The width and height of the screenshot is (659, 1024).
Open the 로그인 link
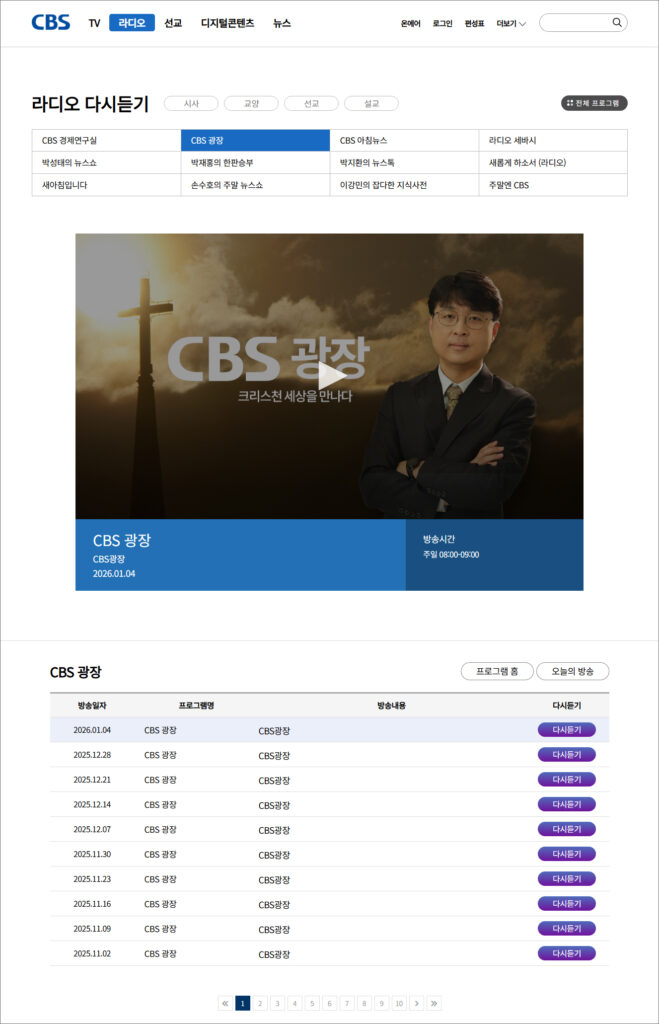click(x=442, y=23)
